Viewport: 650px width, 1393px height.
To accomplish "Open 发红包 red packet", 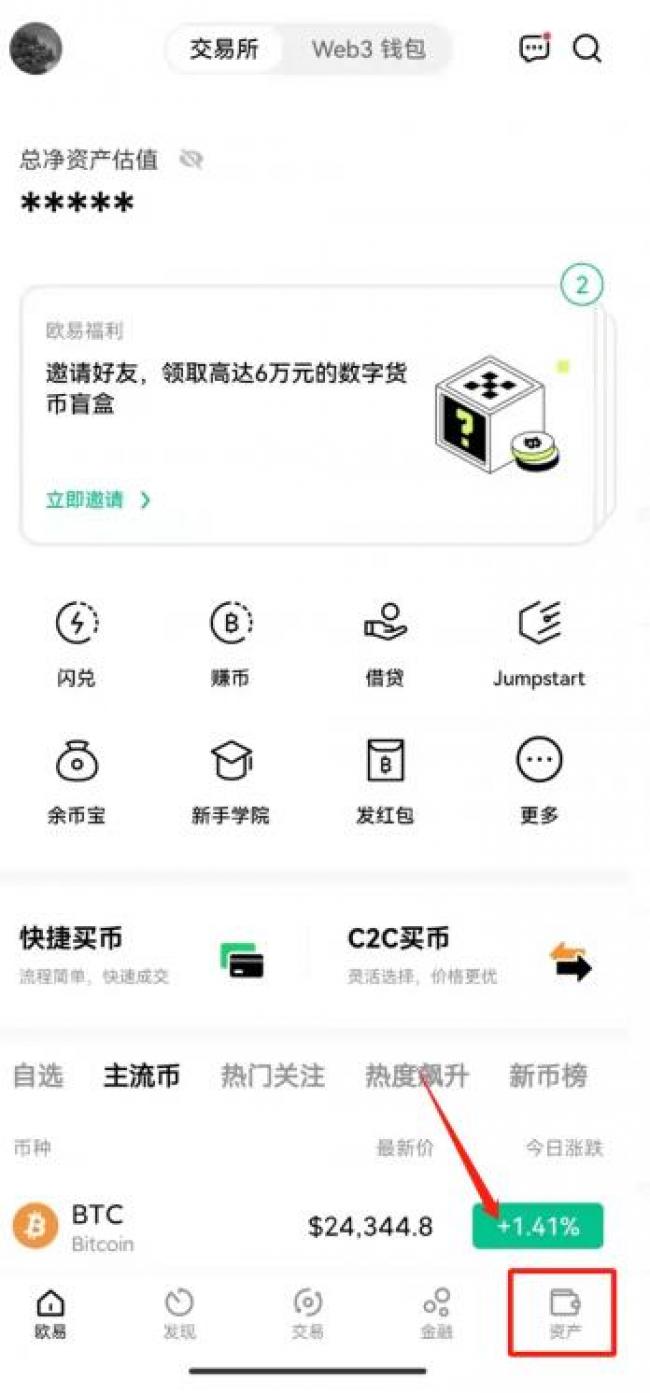I will [384, 781].
